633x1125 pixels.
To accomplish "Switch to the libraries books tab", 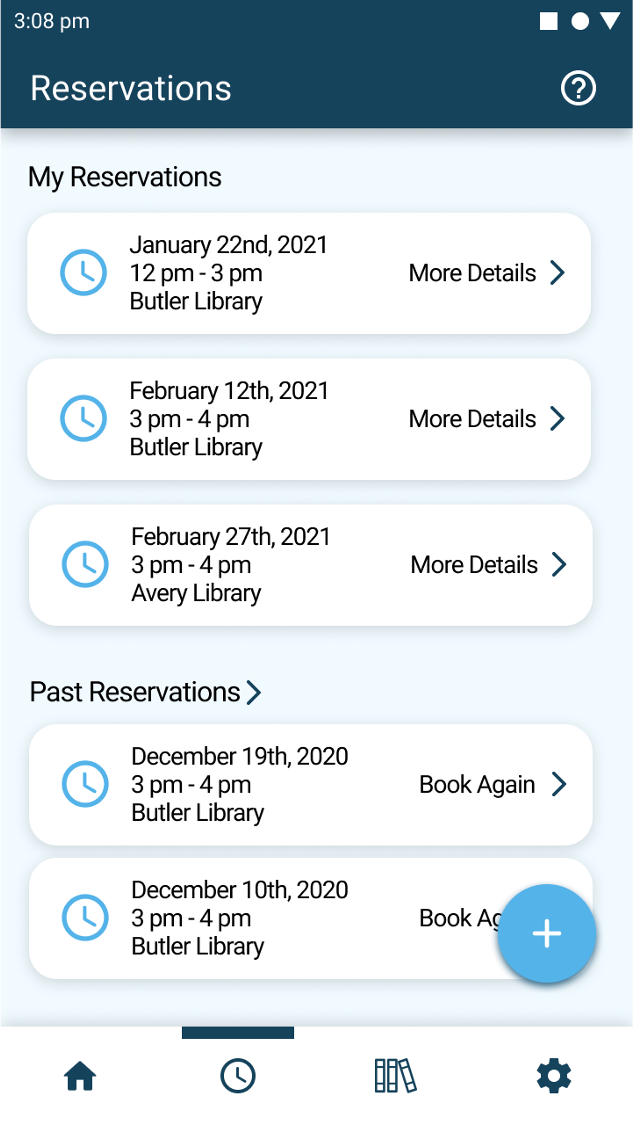I will [395, 1076].
